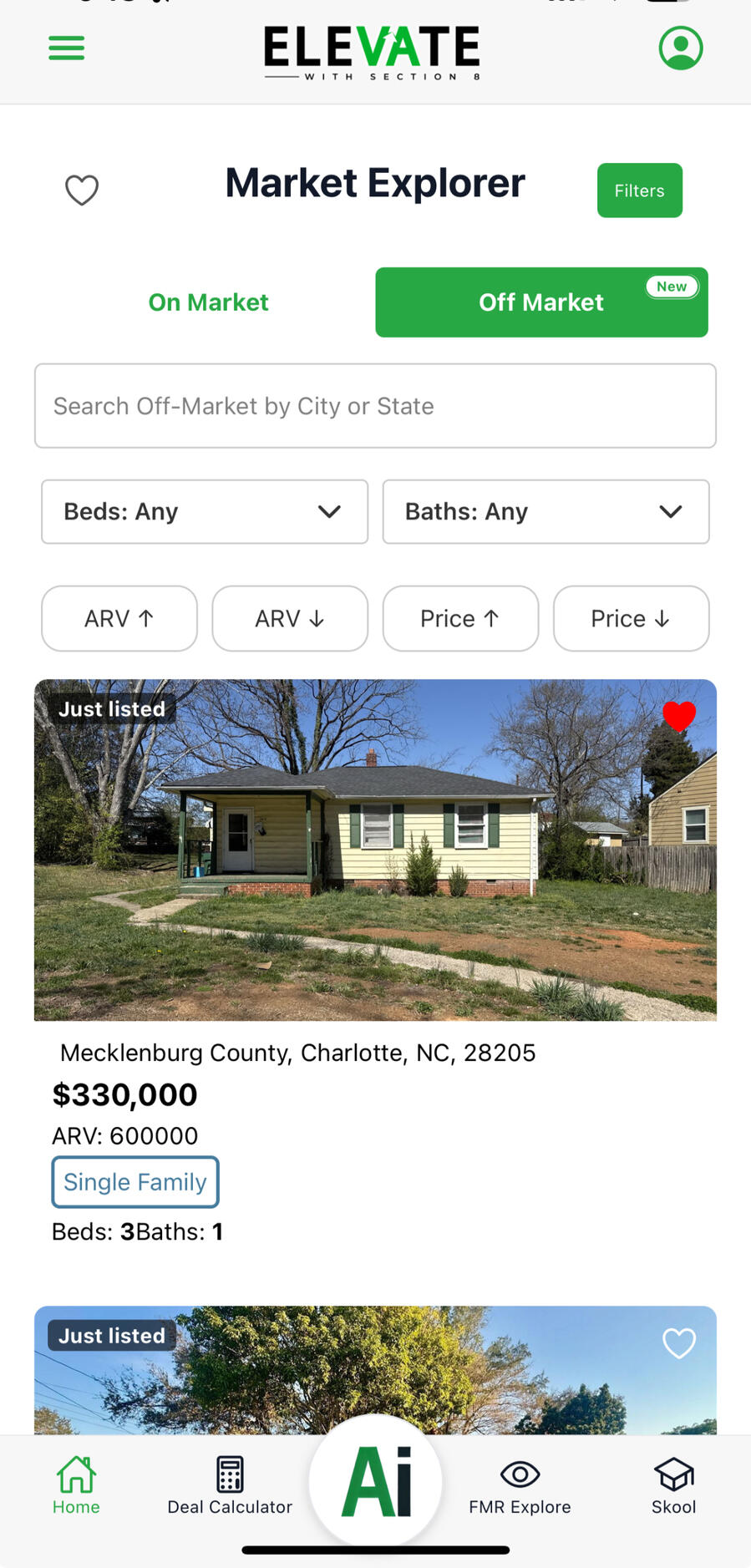Open the Mecklenburg County Charlotte property listing
Image resolution: width=751 pixels, height=1568 pixels.
[x=375, y=850]
